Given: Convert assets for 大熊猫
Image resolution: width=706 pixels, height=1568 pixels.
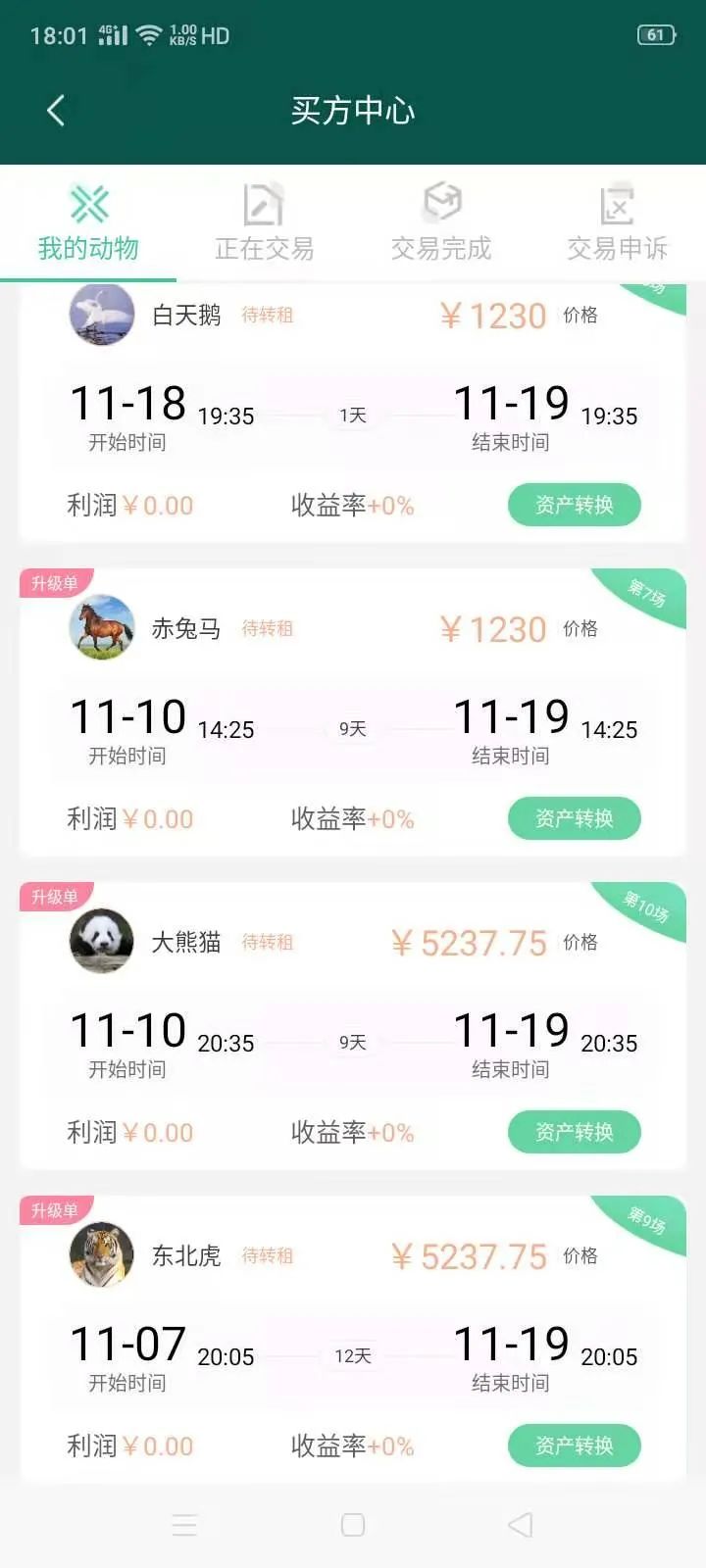Looking at the screenshot, I should [574, 1132].
